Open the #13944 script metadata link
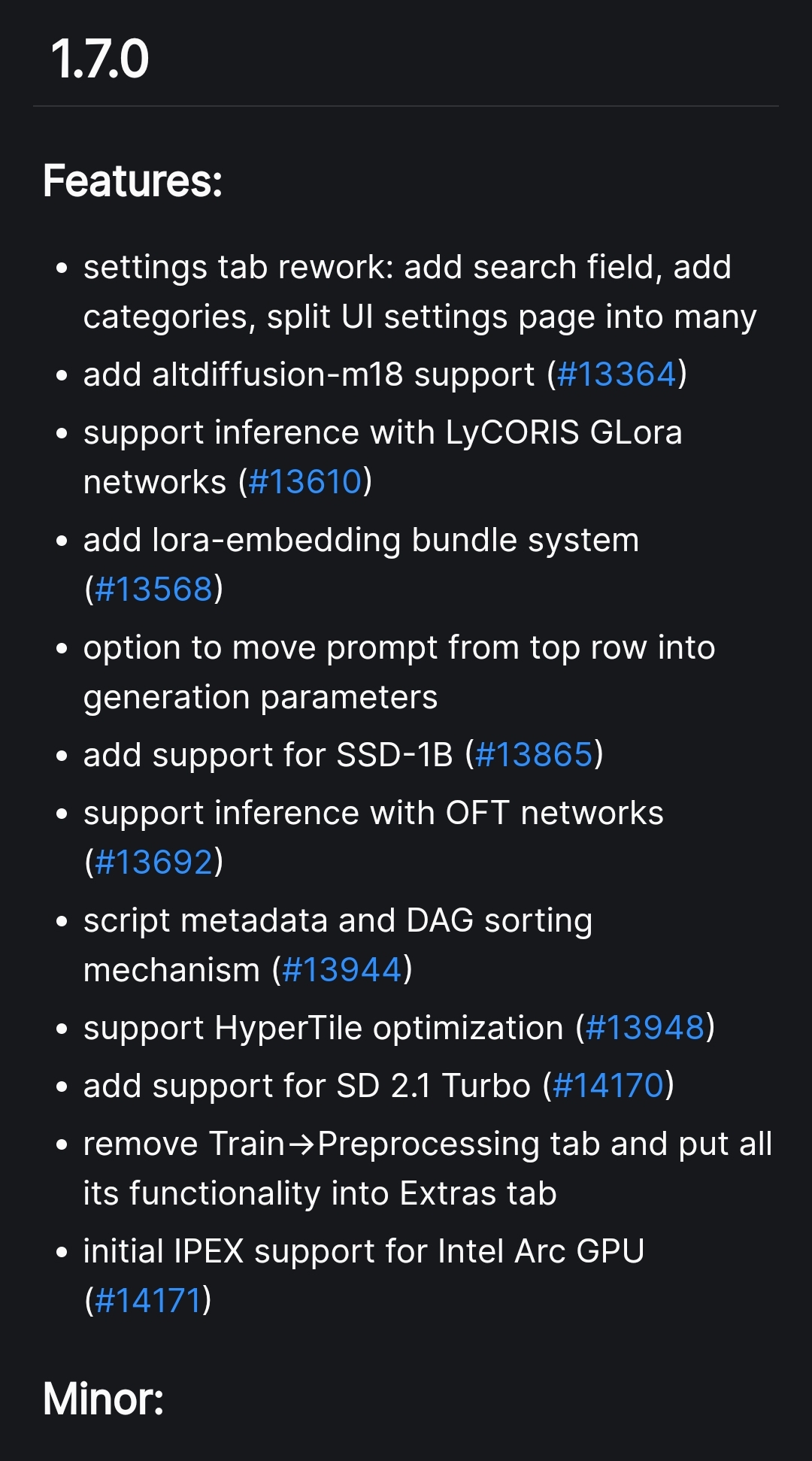 [x=342, y=970]
